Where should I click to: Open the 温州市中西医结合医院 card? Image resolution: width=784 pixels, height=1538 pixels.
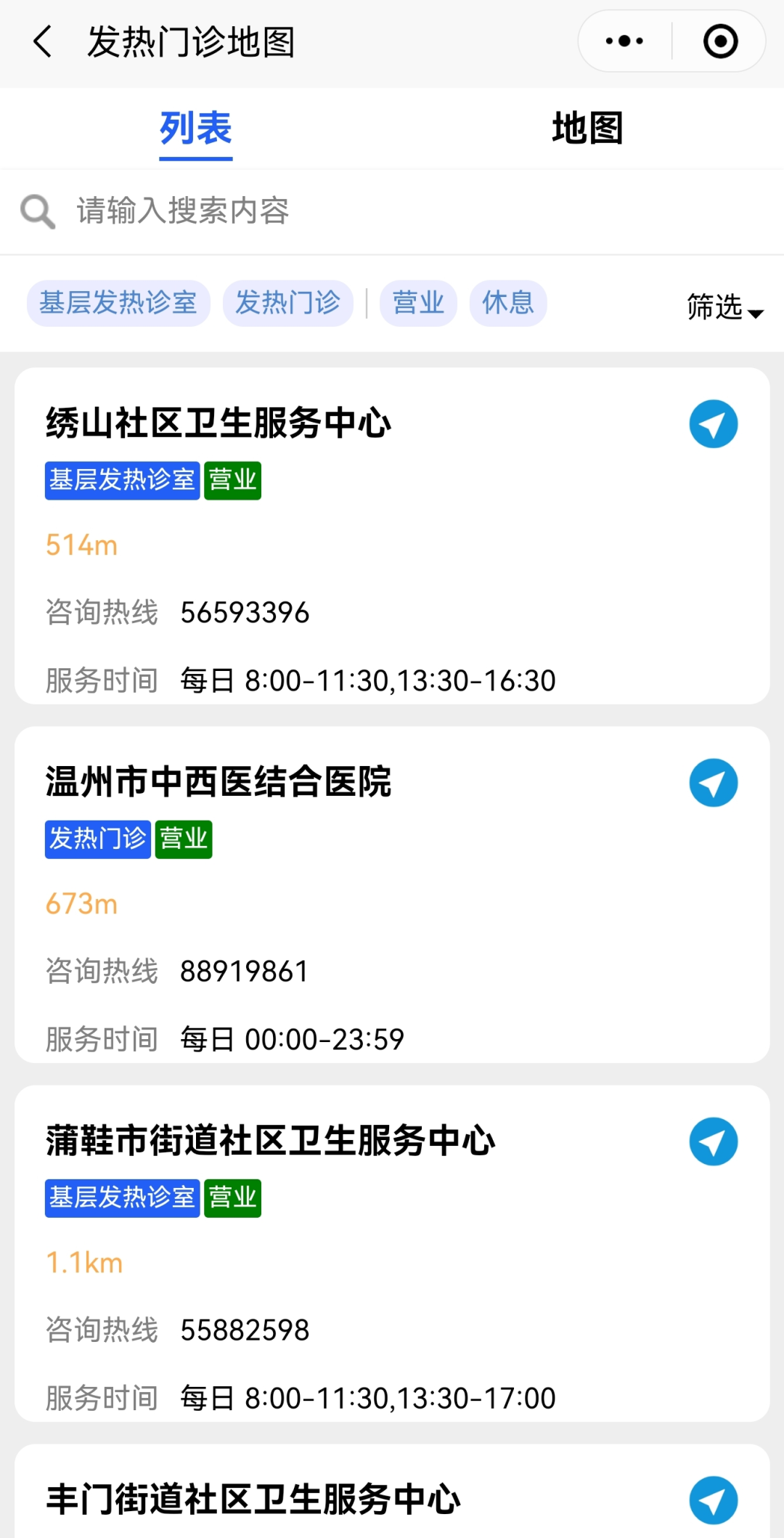[x=392, y=895]
